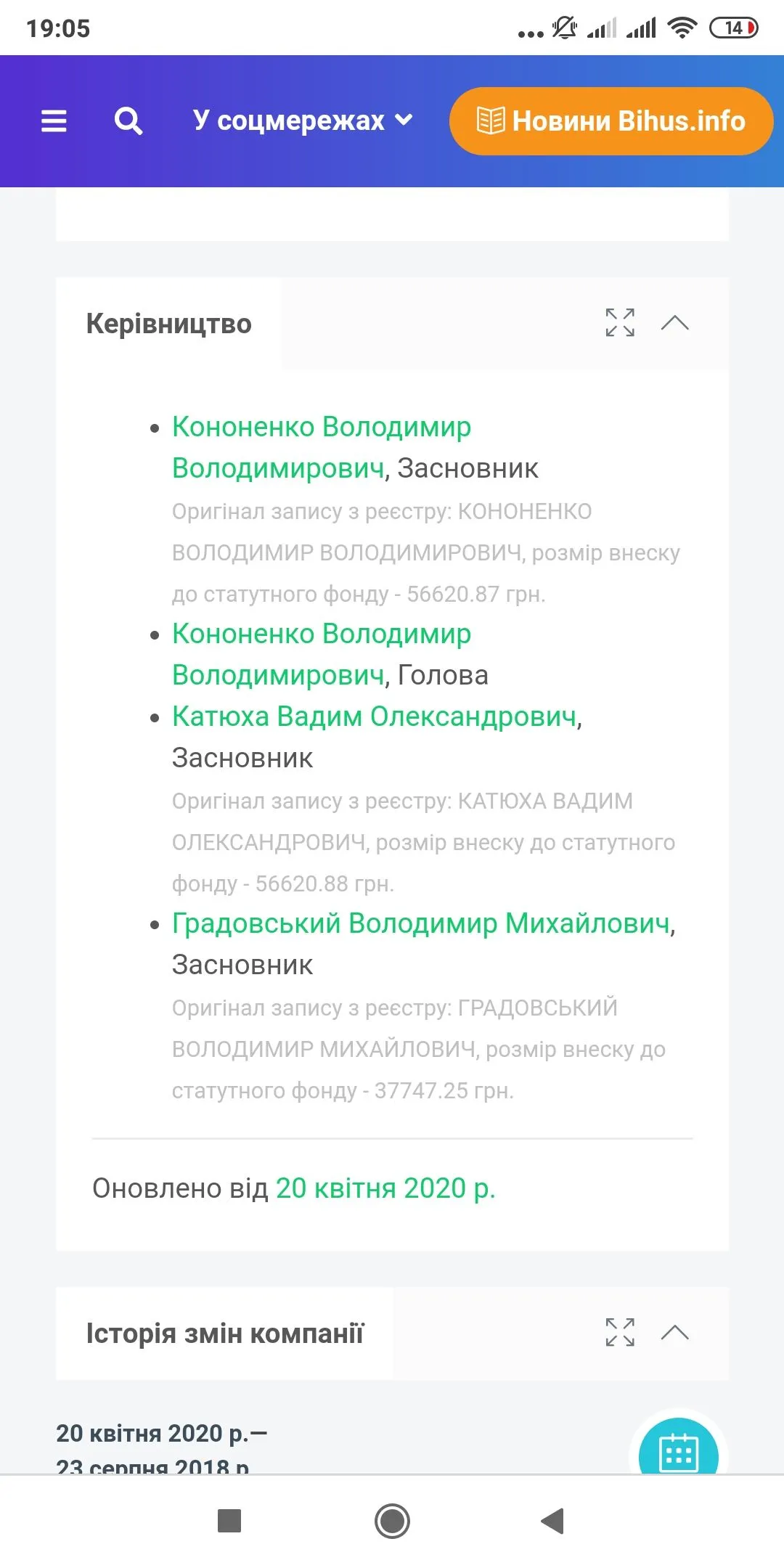The height and width of the screenshot is (1568, 784).
Task: Open the hamburger menu
Action: (54, 121)
